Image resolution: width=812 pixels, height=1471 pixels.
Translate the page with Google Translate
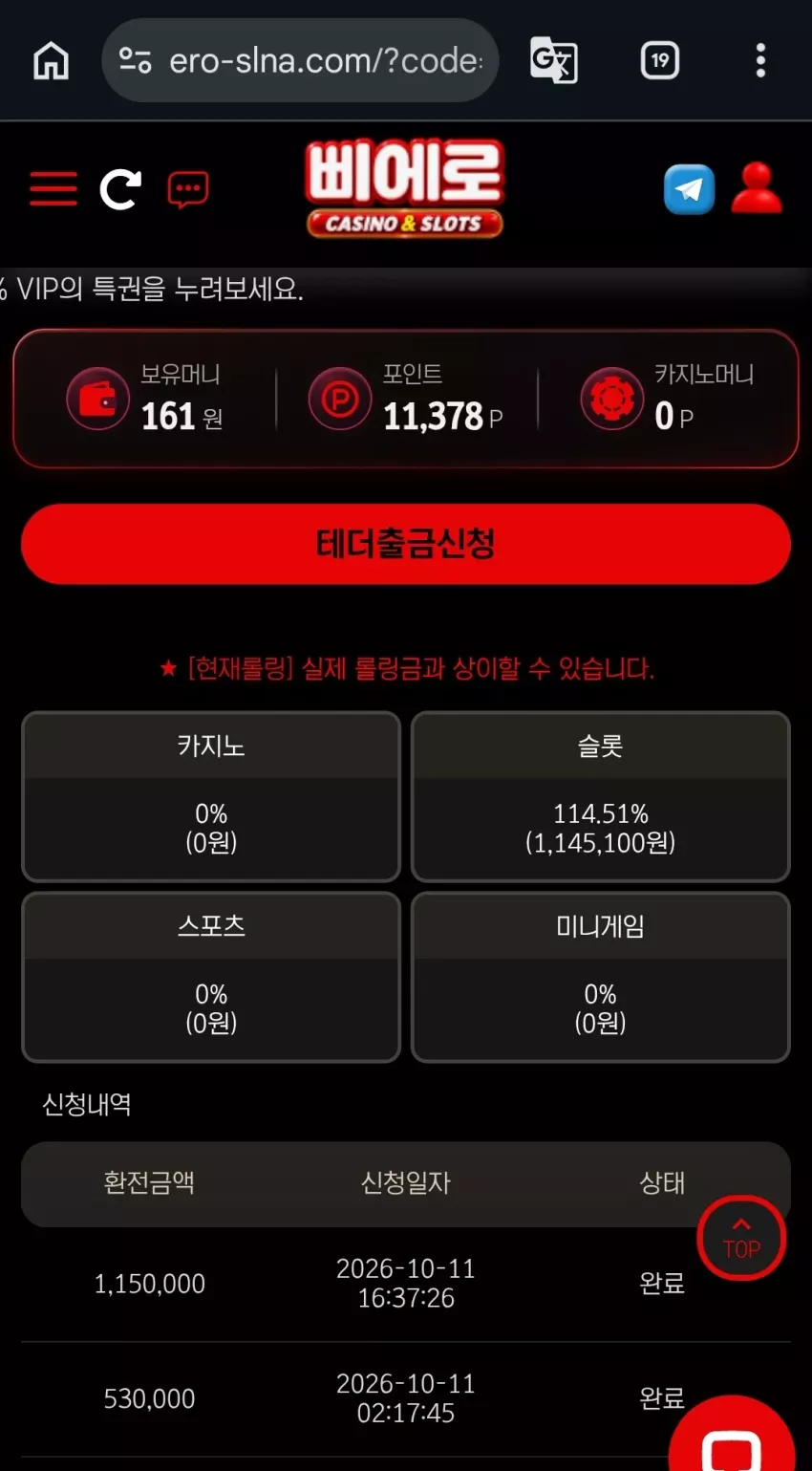click(554, 60)
